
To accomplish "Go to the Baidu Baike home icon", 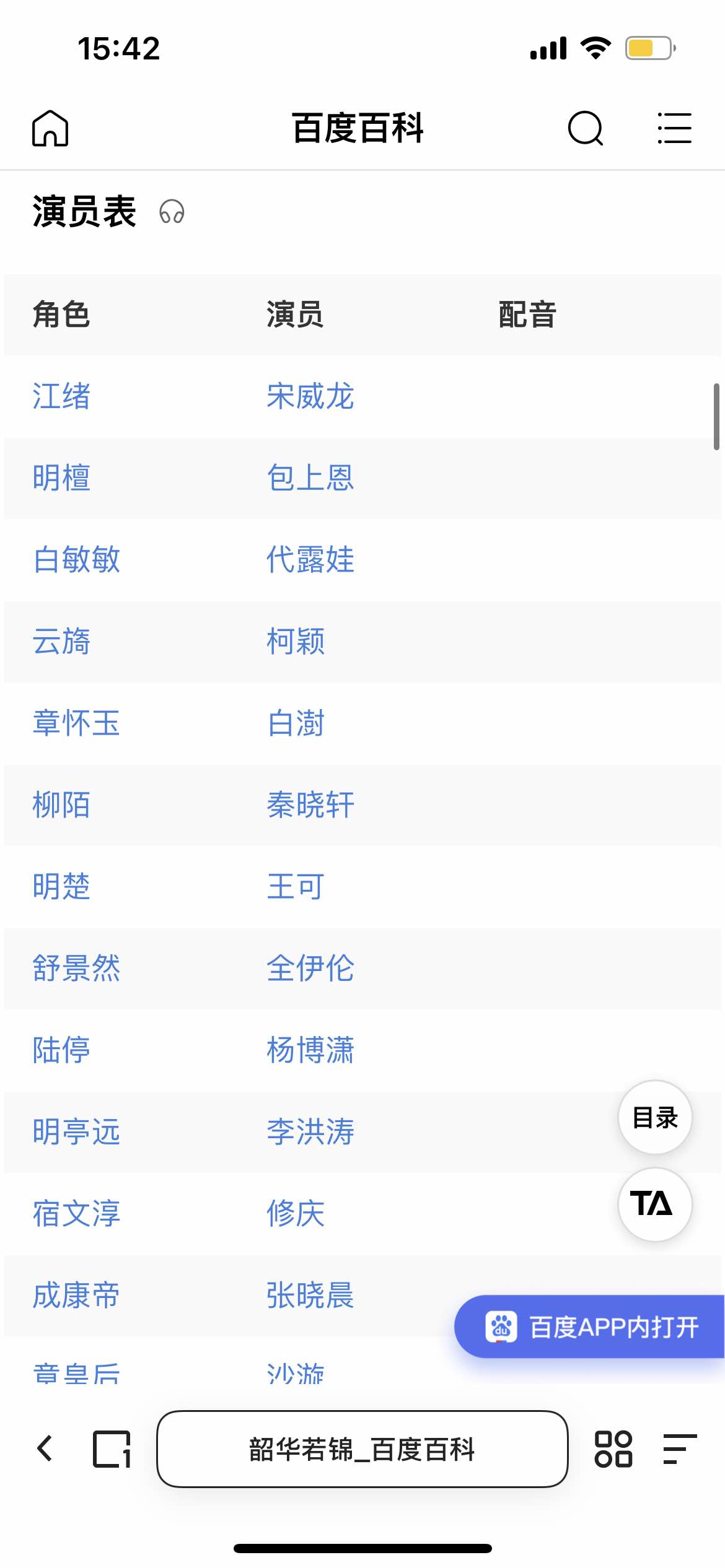I will coord(50,128).
